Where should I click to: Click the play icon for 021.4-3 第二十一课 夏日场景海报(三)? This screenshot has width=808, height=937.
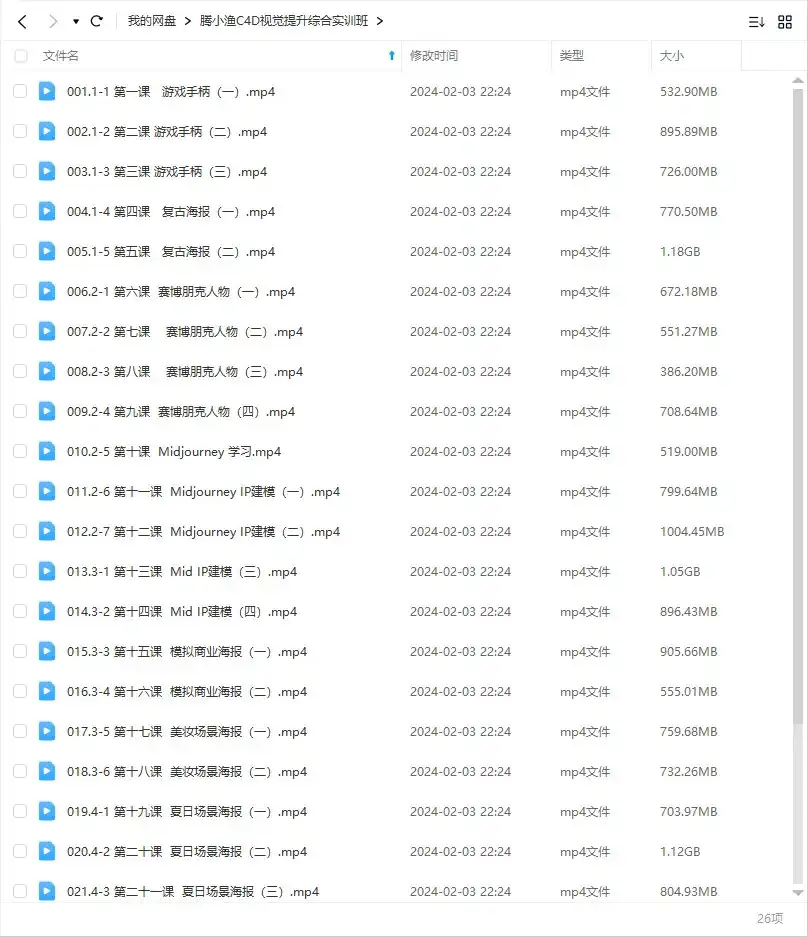pos(46,891)
